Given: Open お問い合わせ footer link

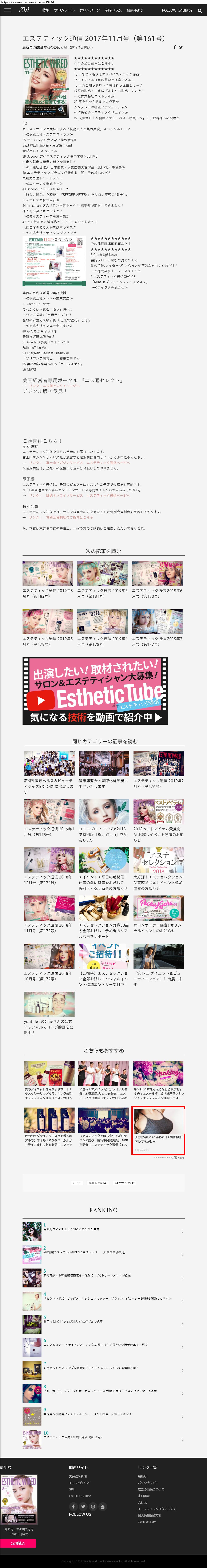Looking at the screenshot, I should pos(147,1522).
